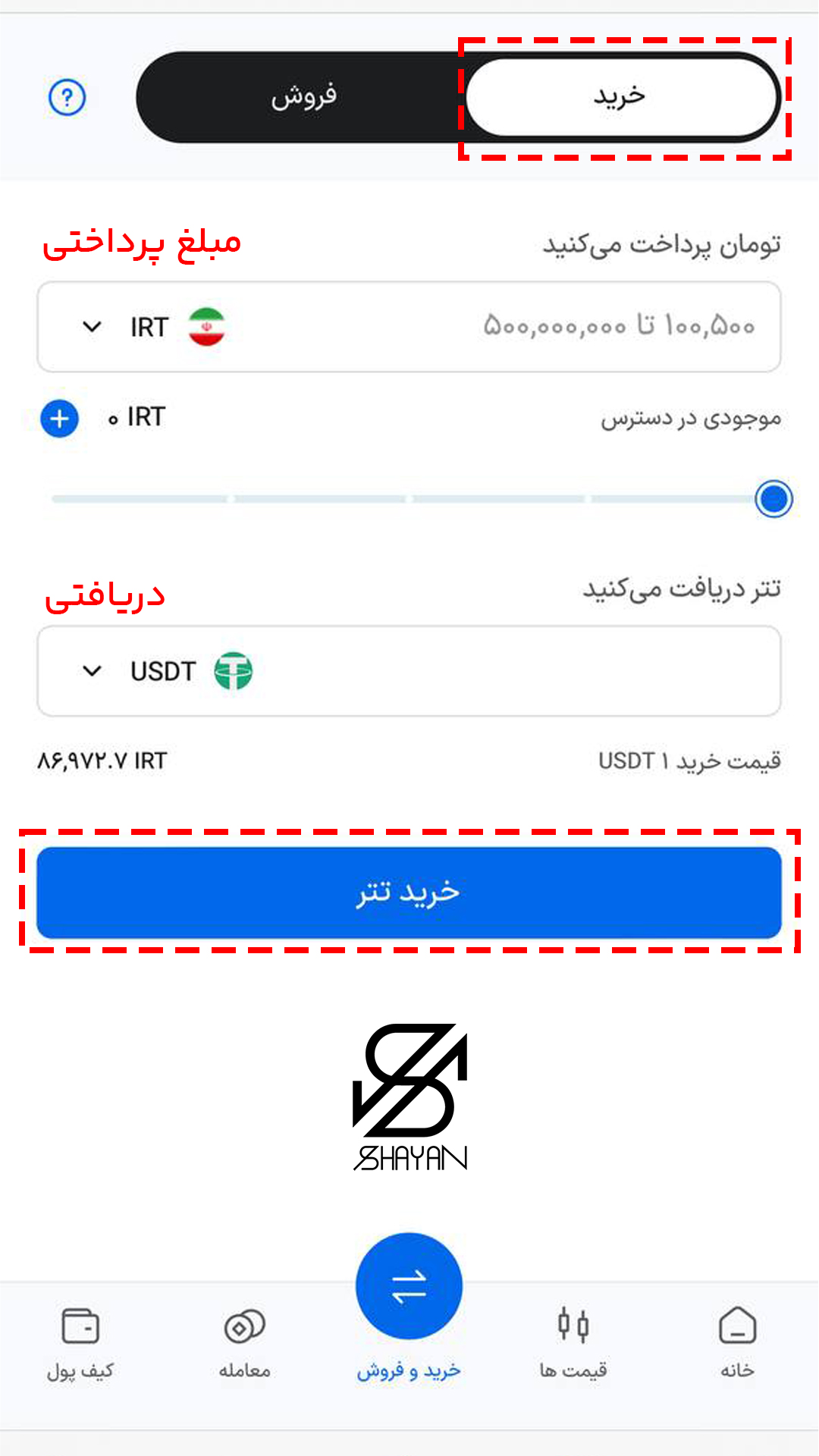The width and height of the screenshot is (819, 1456).
Task: Add balance with the blue plus icon
Action: click(x=59, y=419)
